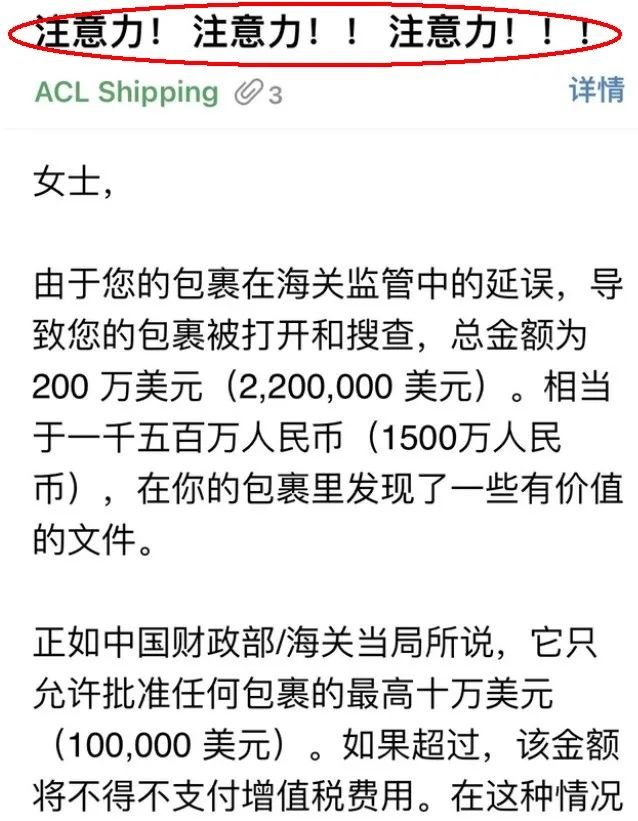Open the 详情 details link

coord(596,90)
